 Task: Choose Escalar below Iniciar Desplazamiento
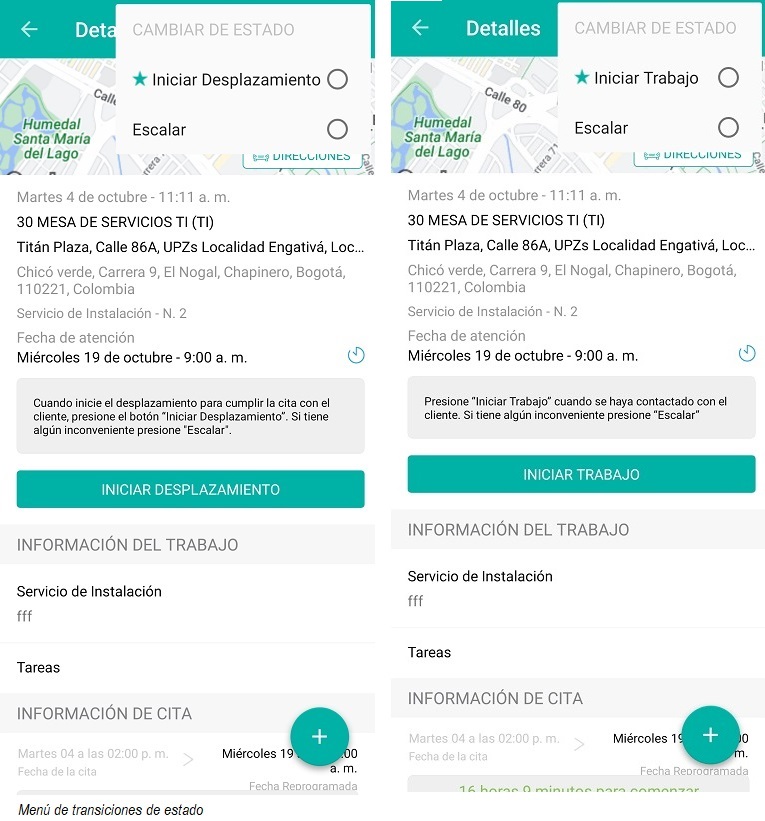point(337,129)
